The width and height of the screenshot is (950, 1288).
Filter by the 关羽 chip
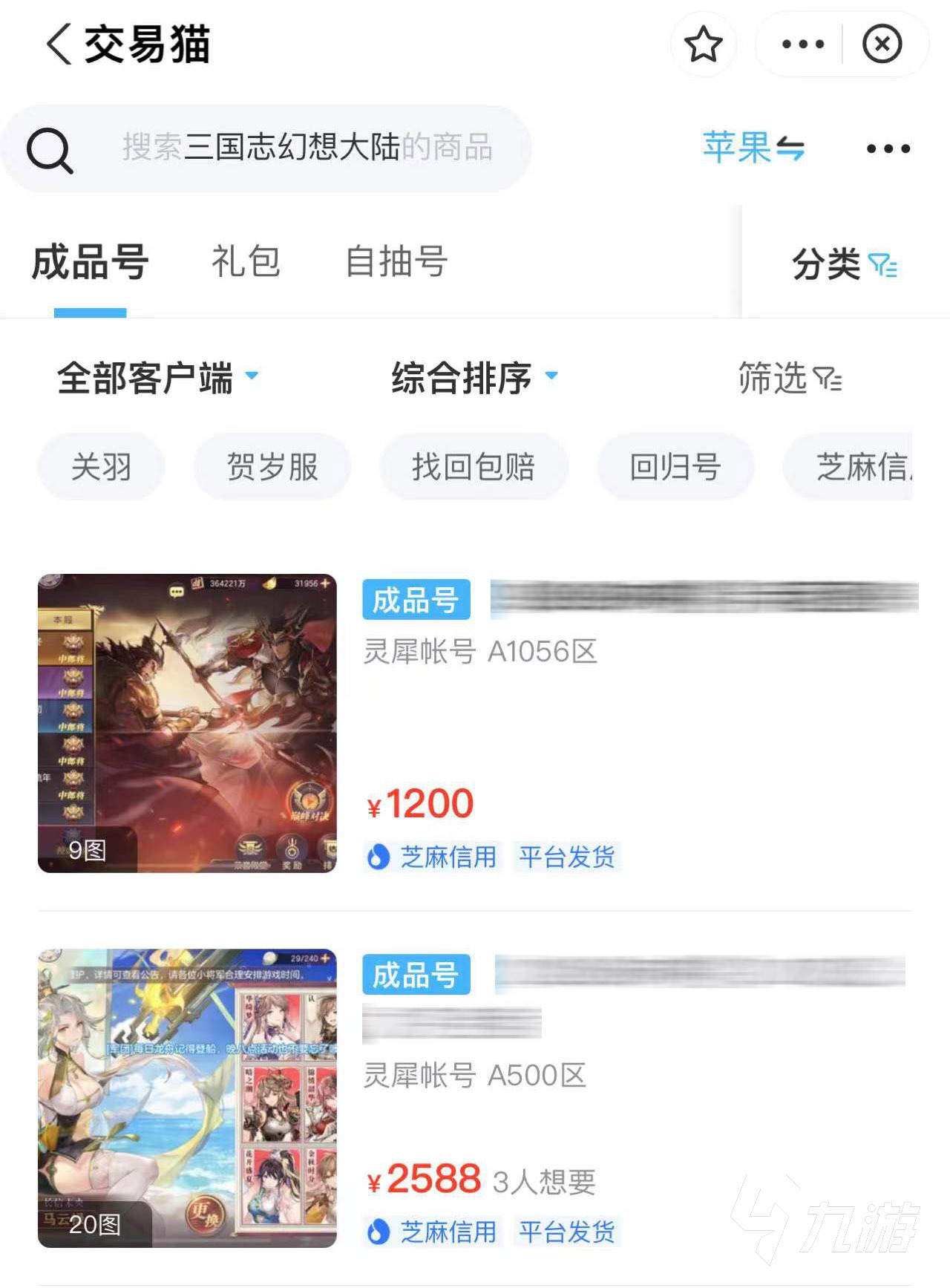point(101,467)
